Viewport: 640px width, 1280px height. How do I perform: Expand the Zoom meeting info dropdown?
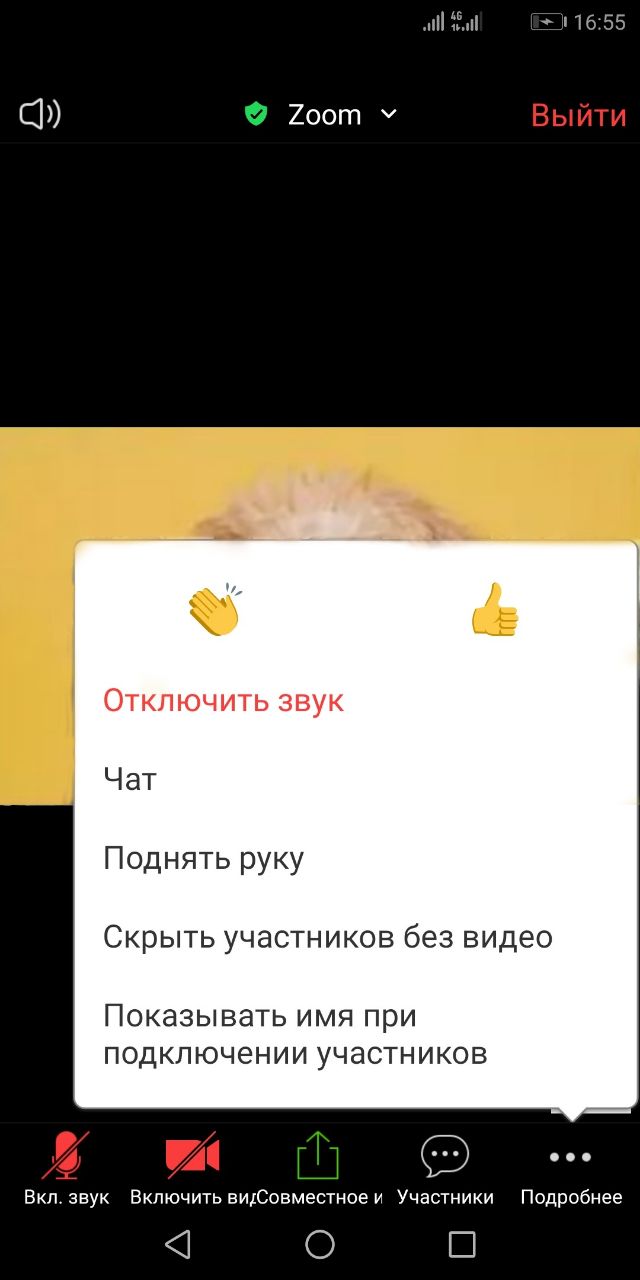click(322, 115)
